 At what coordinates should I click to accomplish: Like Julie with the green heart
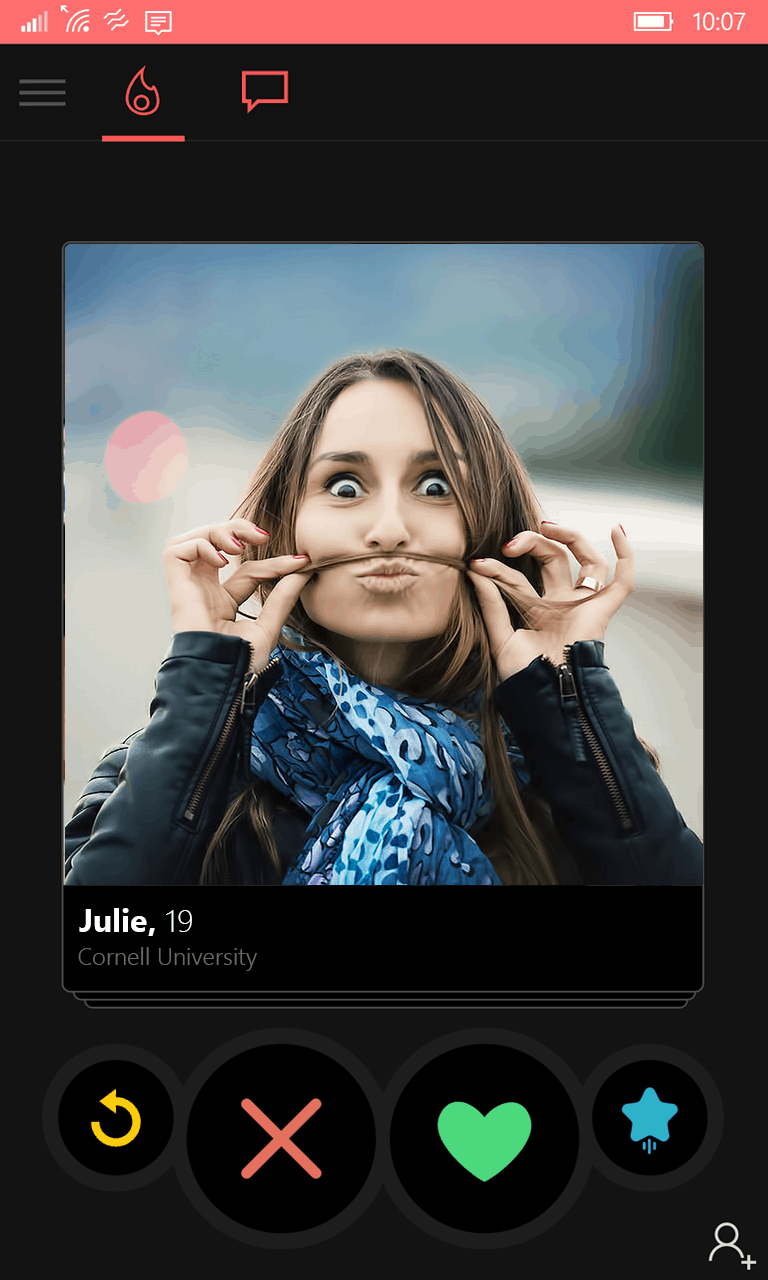click(x=484, y=1138)
